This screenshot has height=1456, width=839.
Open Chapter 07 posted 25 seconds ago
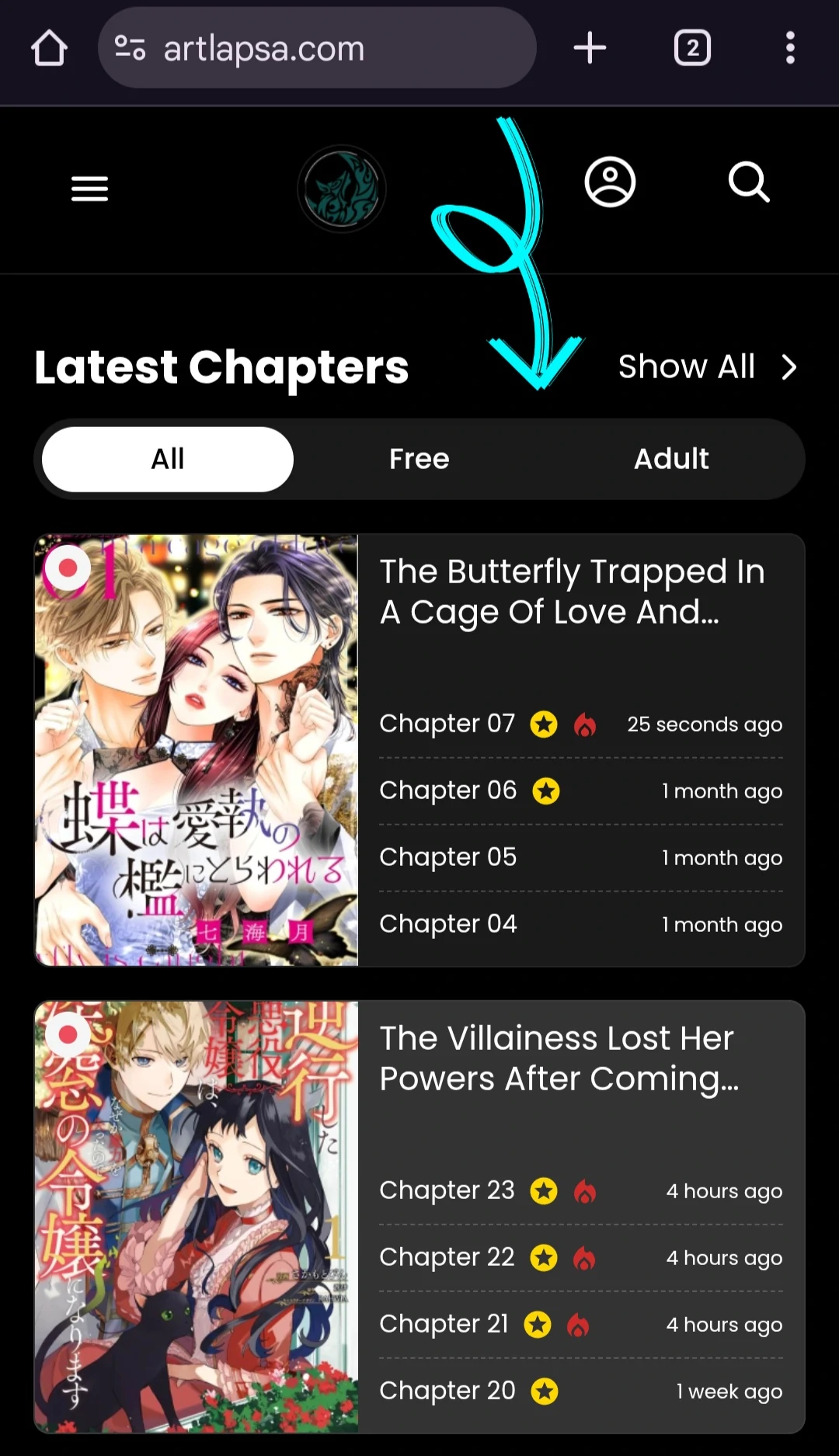coord(447,724)
